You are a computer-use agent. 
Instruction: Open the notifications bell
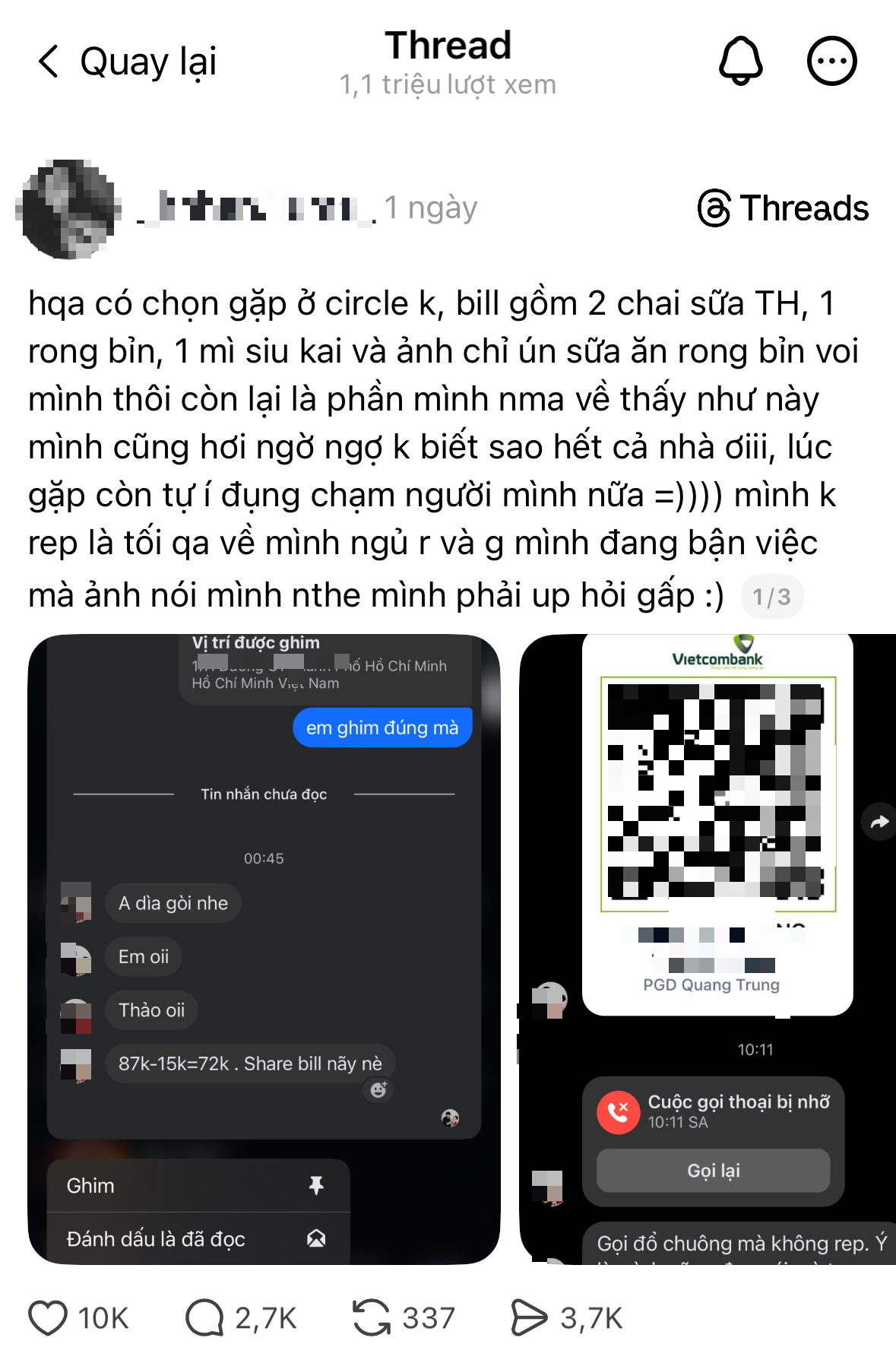point(740,61)
